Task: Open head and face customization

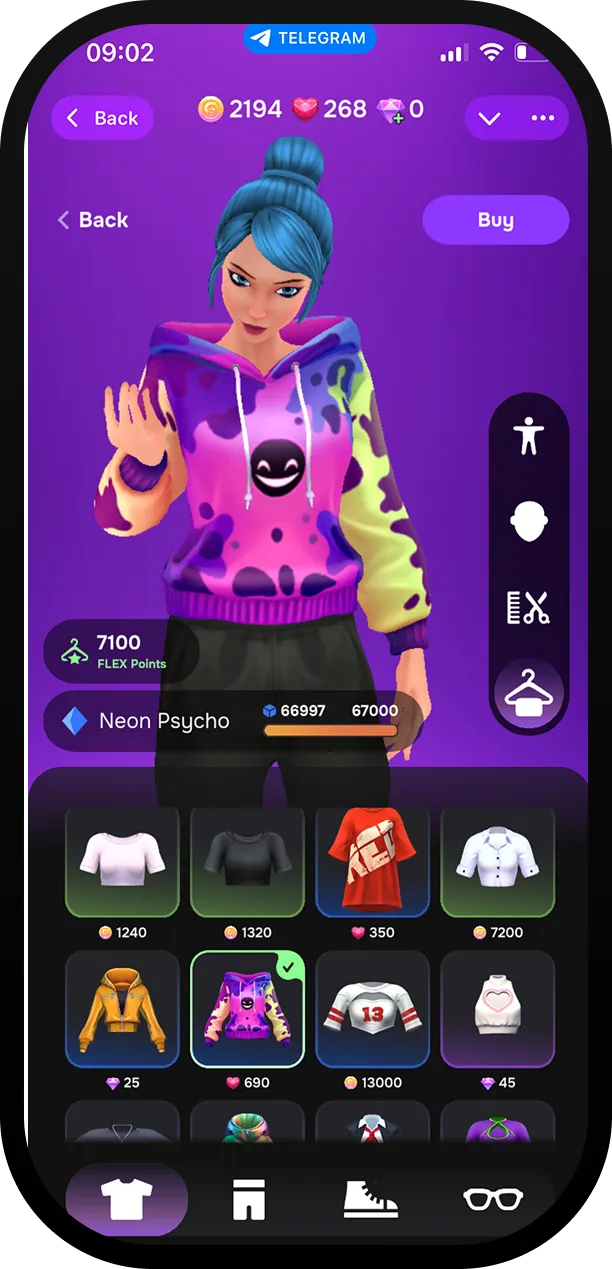Action: pyautogui.click(x=529, y=521)
